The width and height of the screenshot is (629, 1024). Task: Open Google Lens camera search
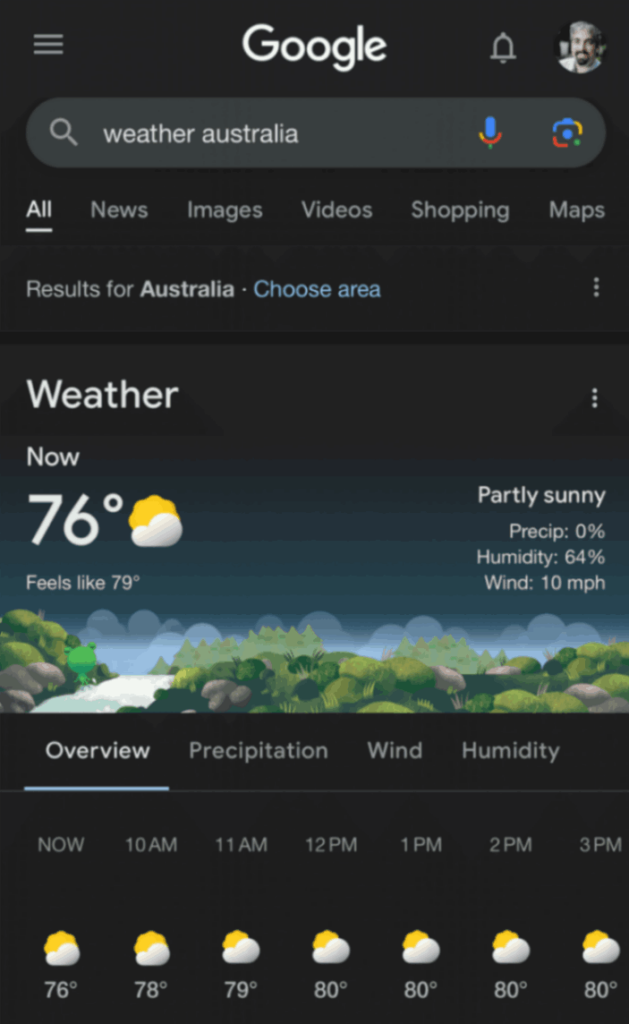pos(566,132)
